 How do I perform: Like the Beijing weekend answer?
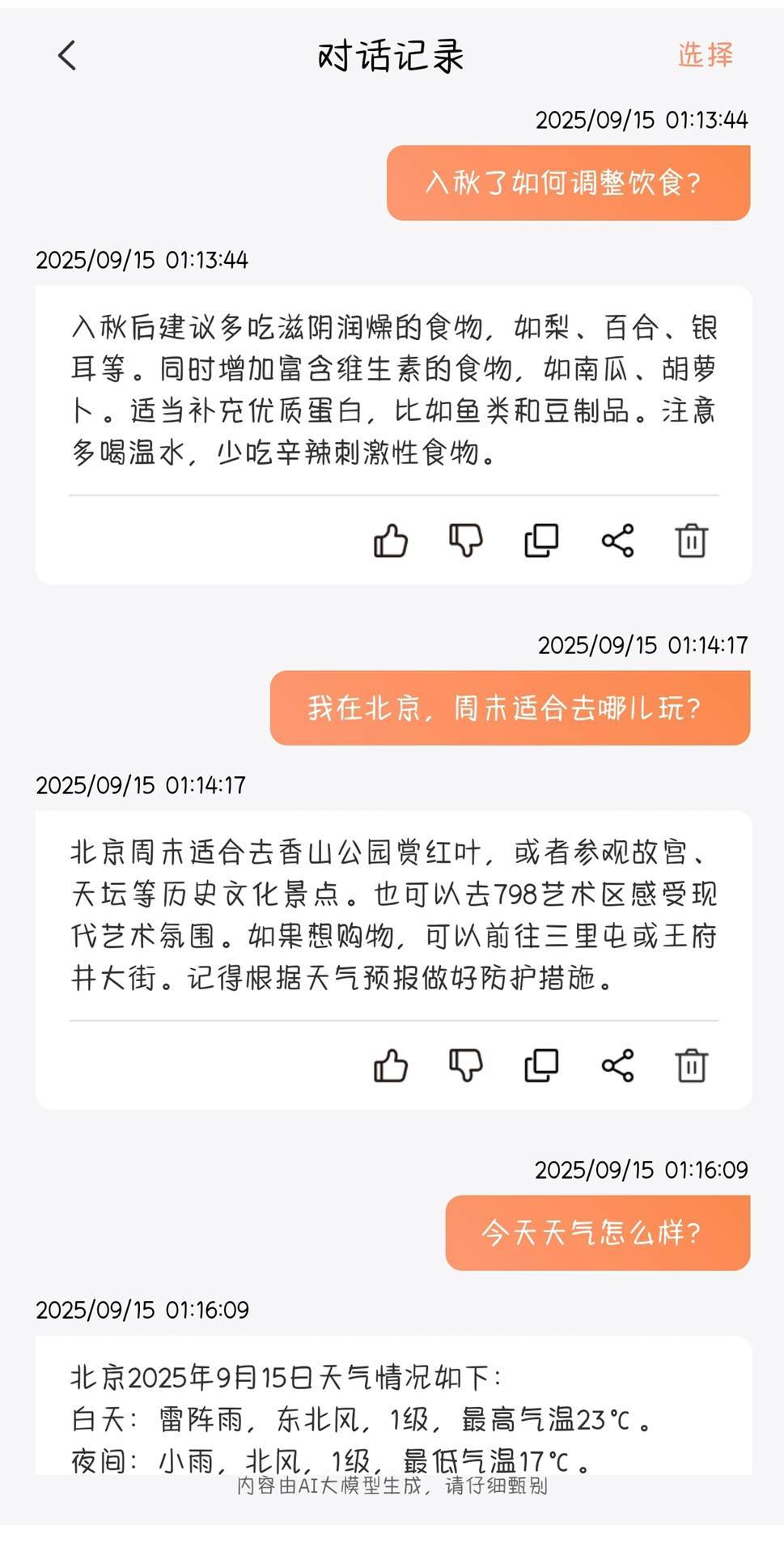[x=391, y=1065]
